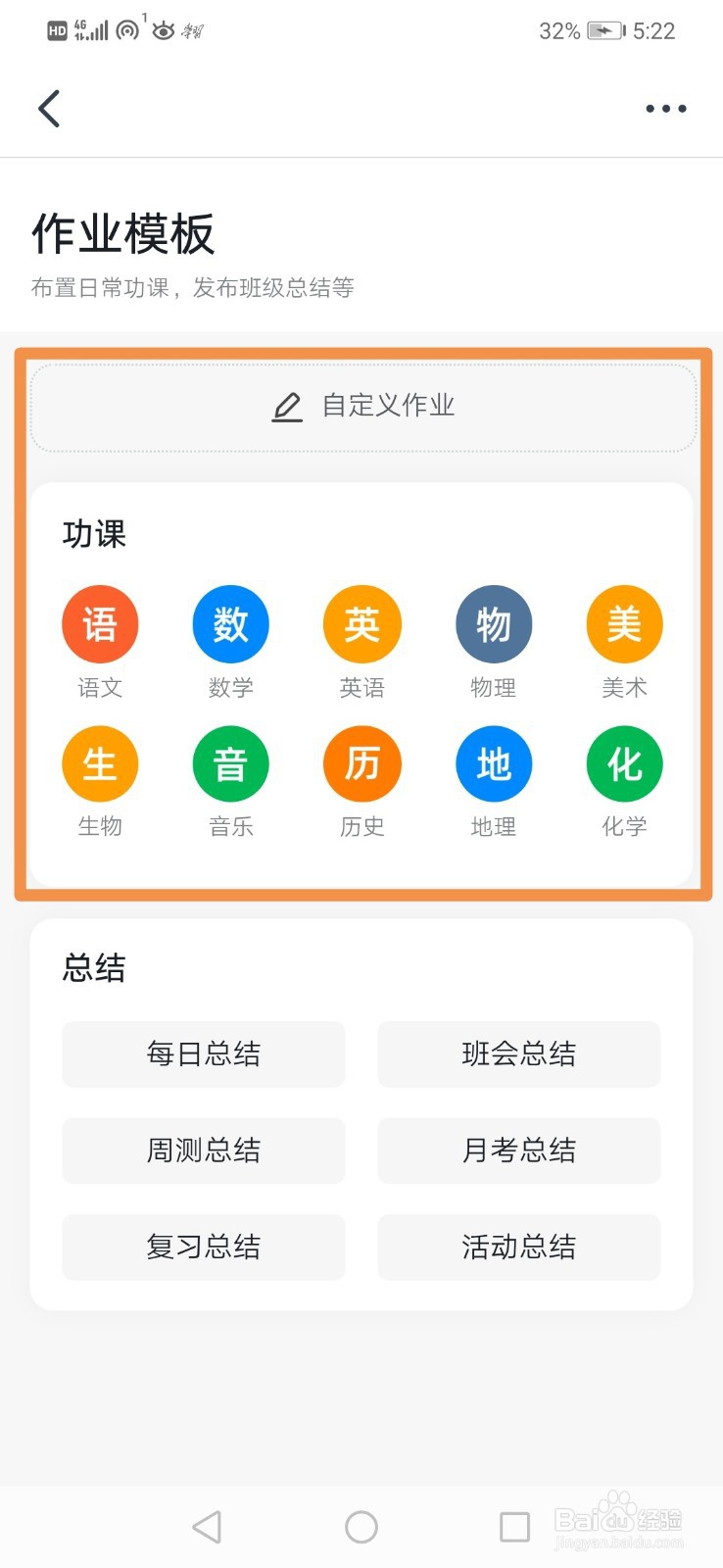This screenshot has width=723, height=1568.
Task: Select the 物理 (Physics) subject icon
Action: (493, 623)
